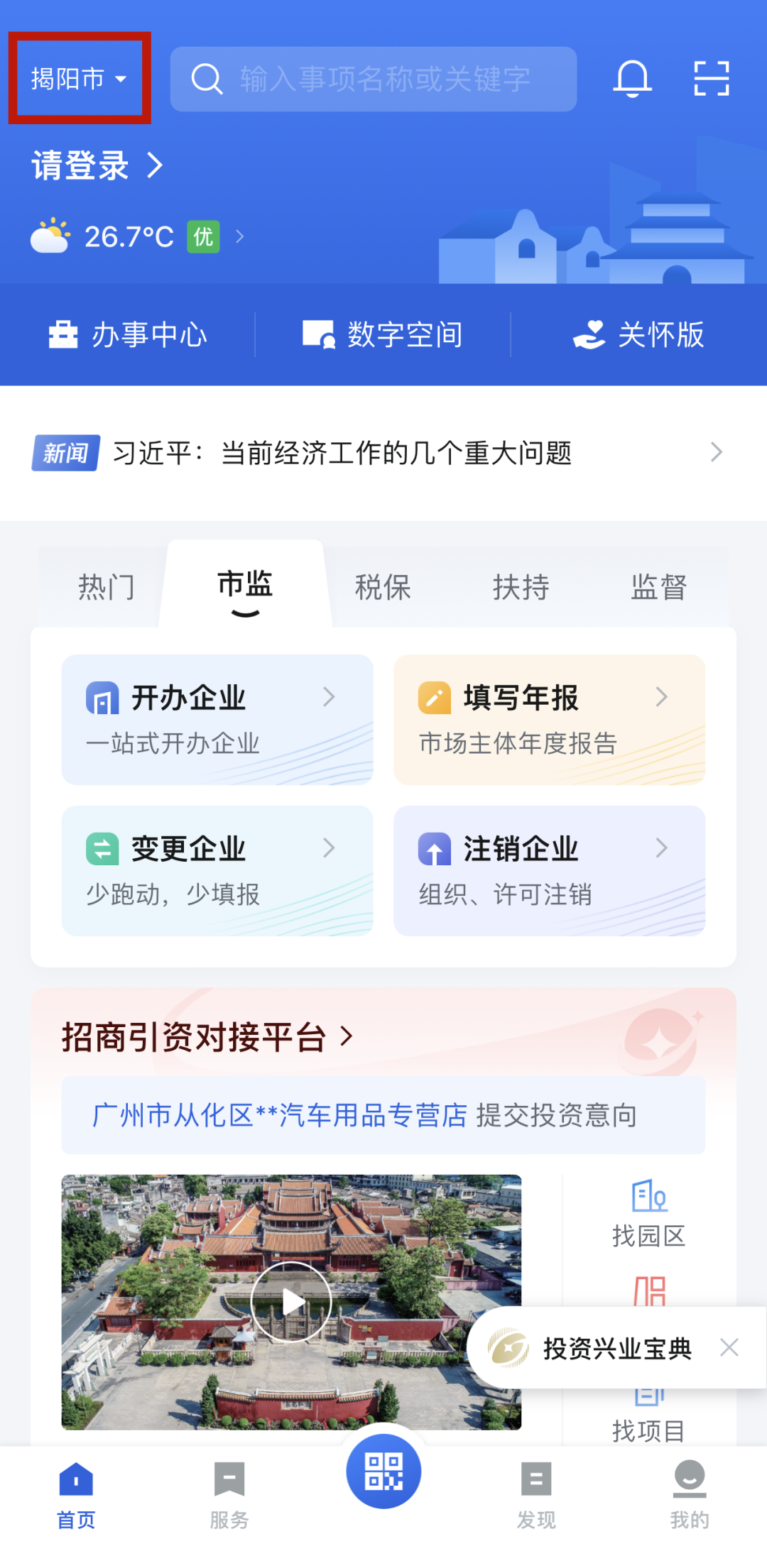This screenshot has height=1568, width=767.
Task: Open 数字空间
Action: (x=383, y=334)
